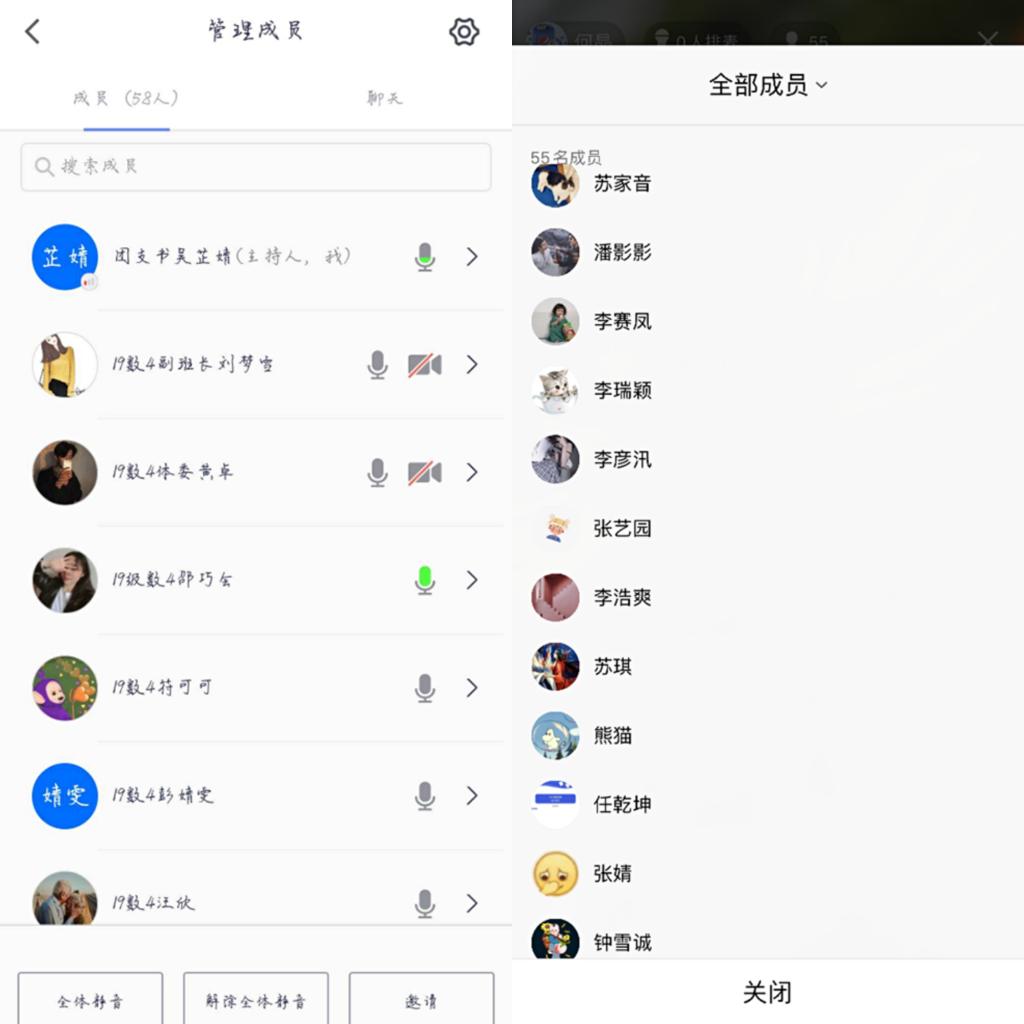Mute the microphone of 邵巧会
This screenshot has height=1024, width=1024.
tap(425, 580)
